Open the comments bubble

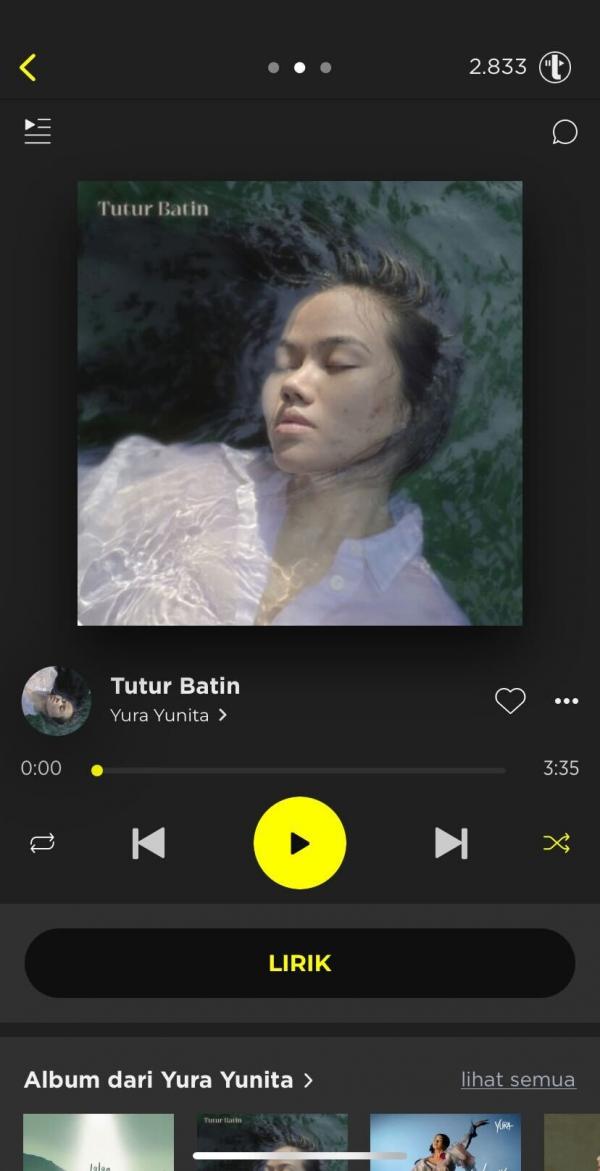[564, 132]
